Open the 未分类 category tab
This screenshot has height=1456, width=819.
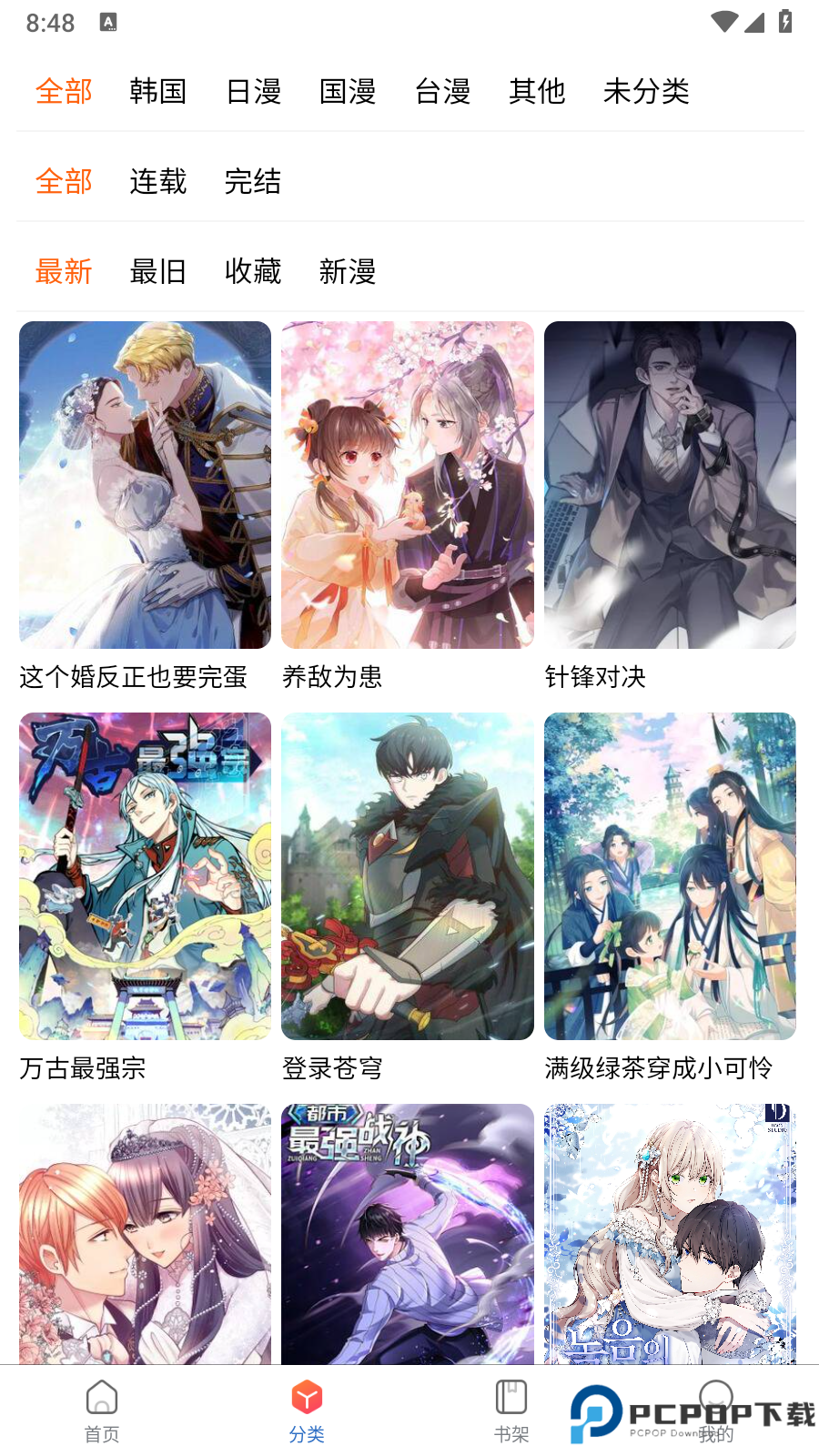(x=646, y=91)
